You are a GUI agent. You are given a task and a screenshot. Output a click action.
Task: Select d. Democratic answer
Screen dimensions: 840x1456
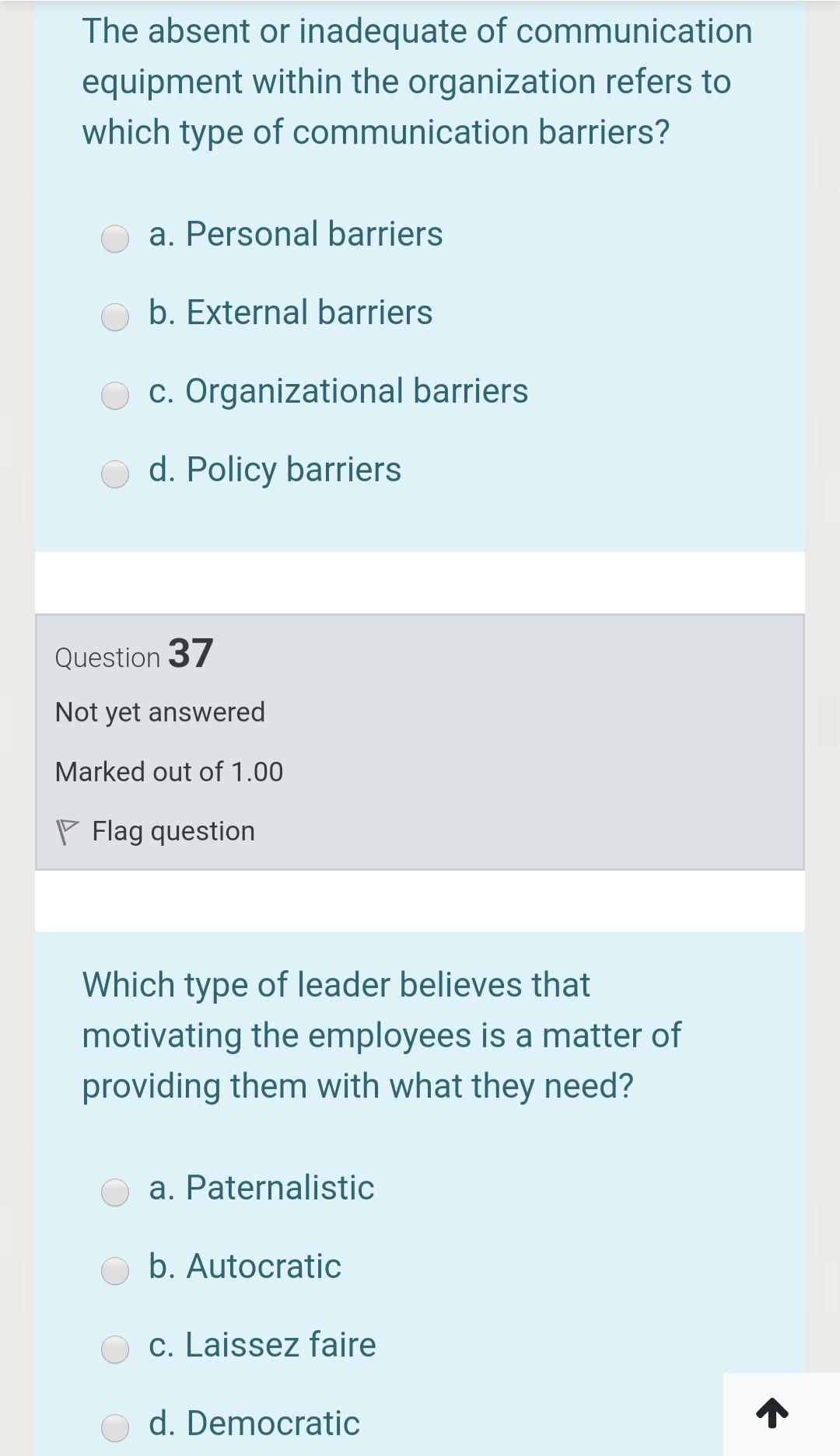(115, 1427)
